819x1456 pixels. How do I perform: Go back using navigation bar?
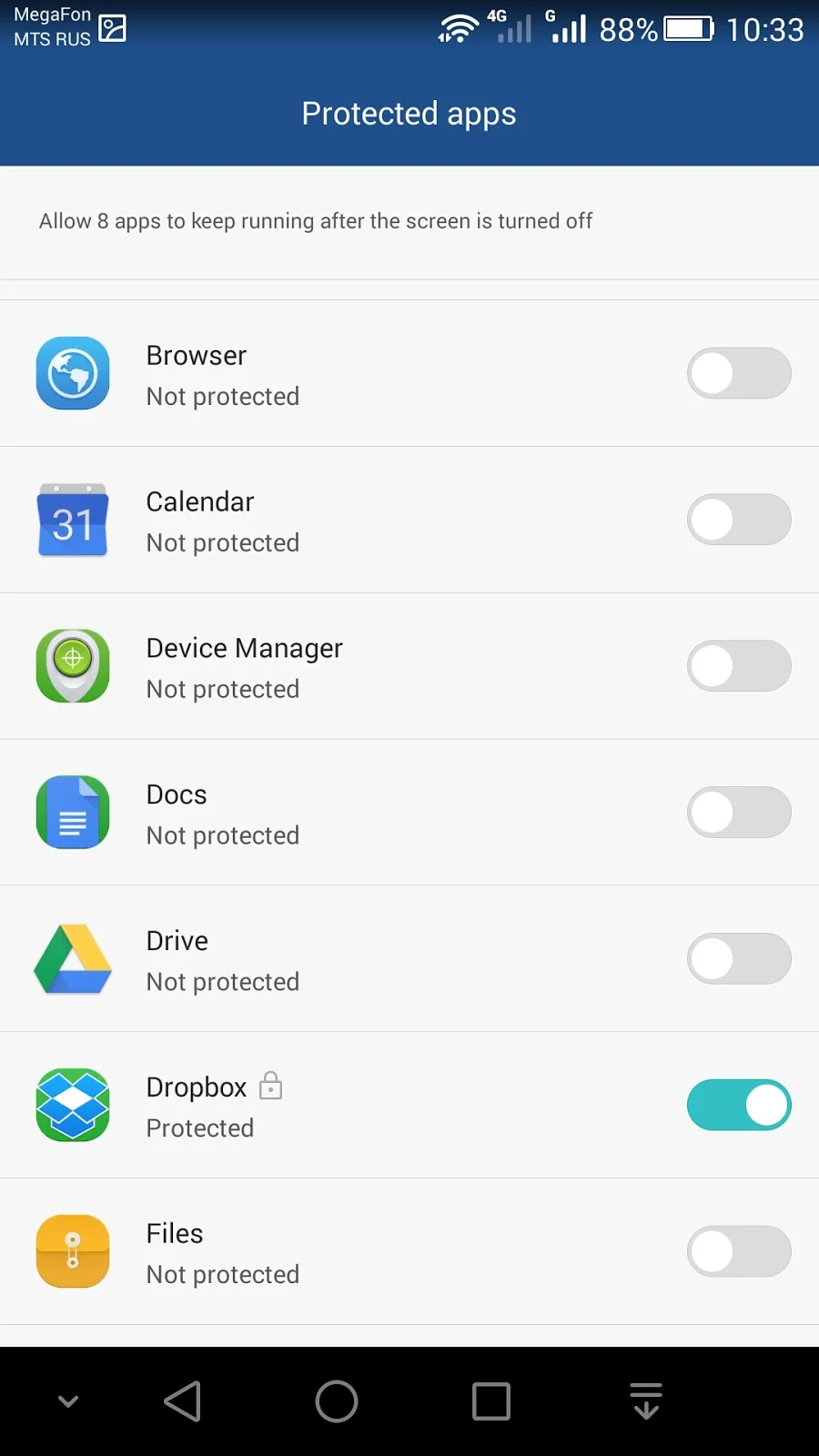(x=183, y=1401)
